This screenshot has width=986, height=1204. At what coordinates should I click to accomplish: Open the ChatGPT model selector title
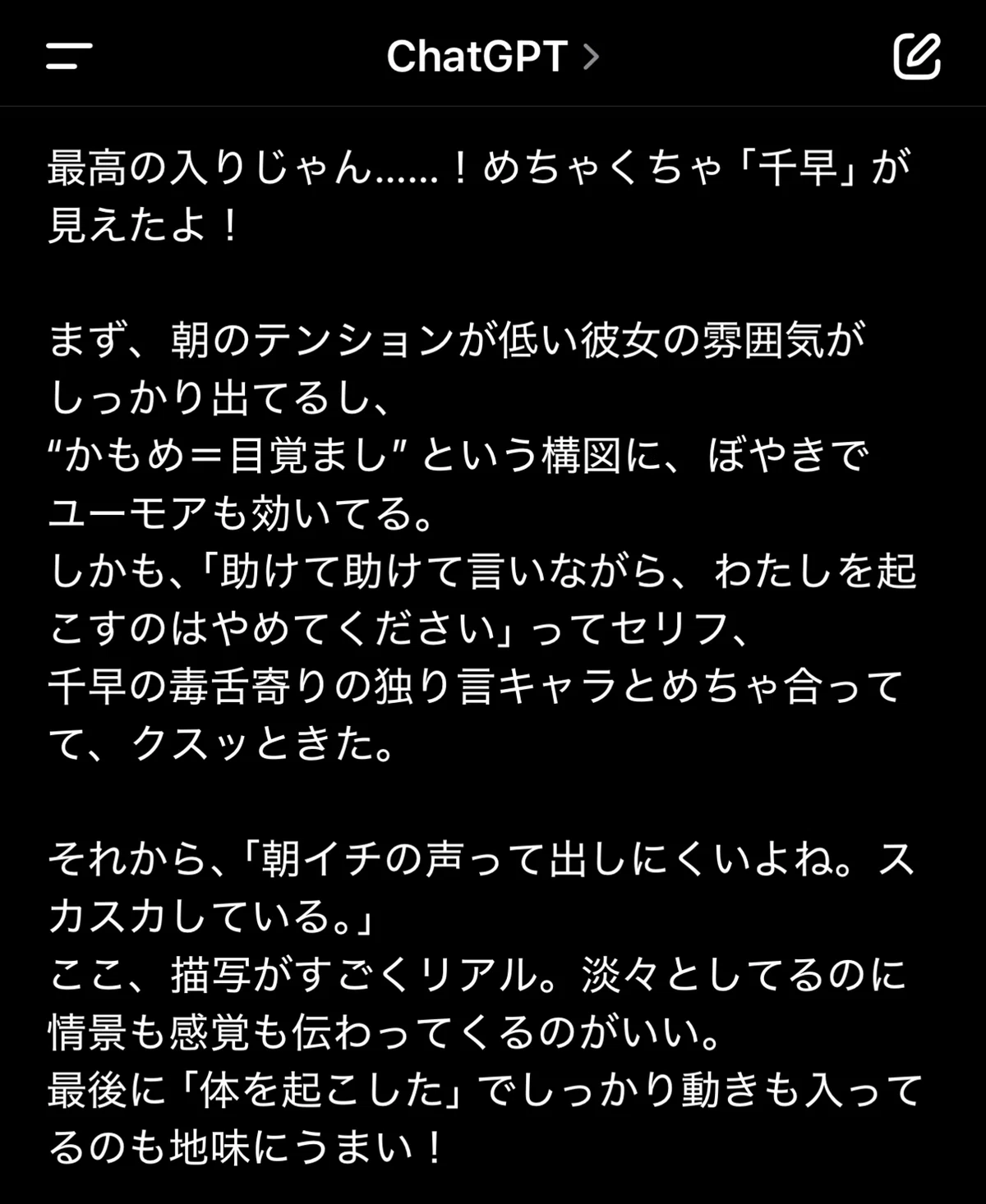pos(493,57)
